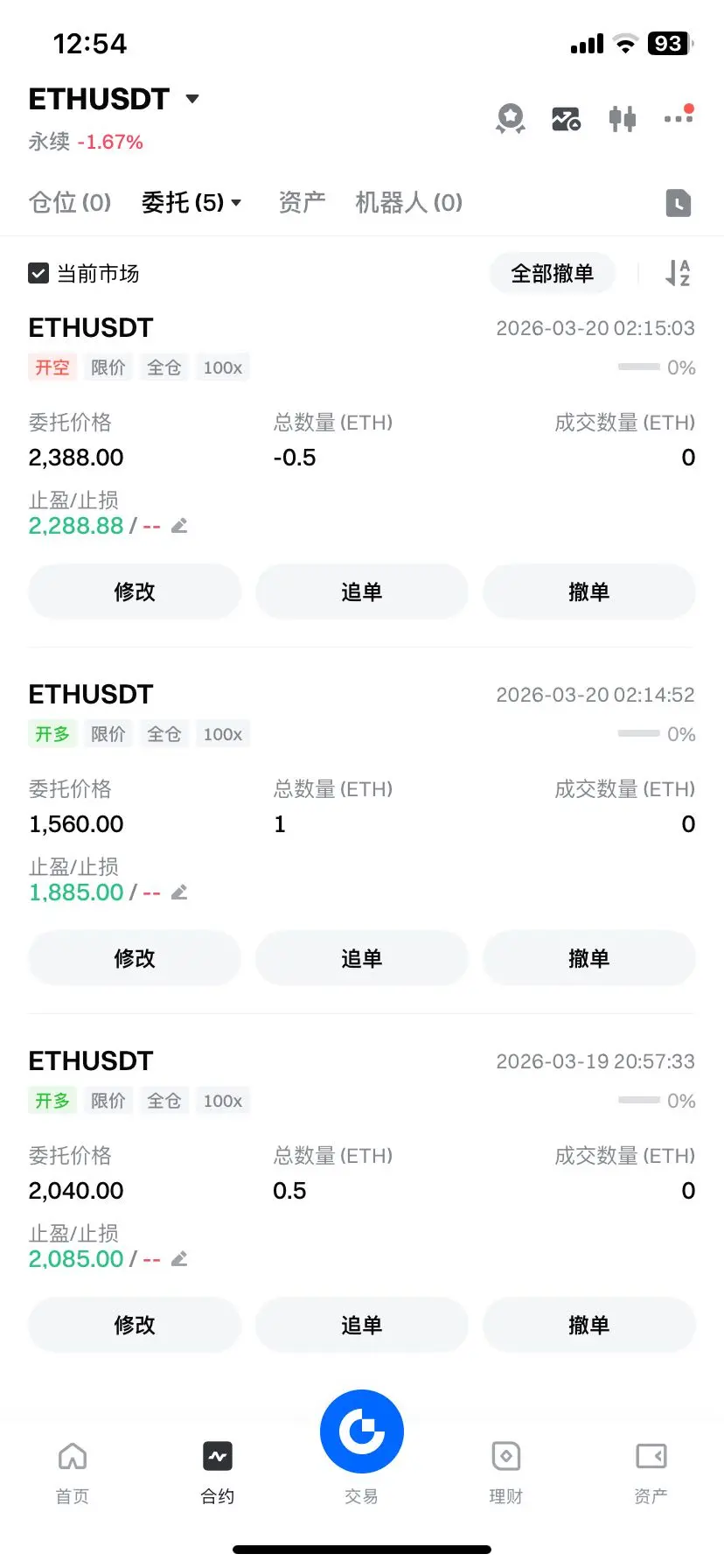Tap 修改 on the 2,040.00 long order

(x=135, y=1326)
